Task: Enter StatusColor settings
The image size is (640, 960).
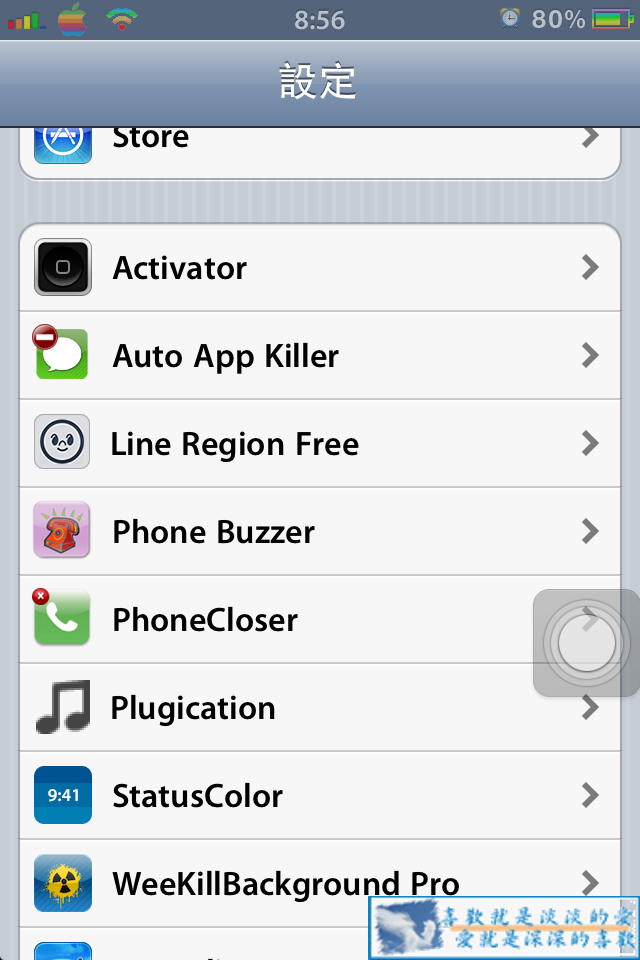Action: (x=320, y=796)
